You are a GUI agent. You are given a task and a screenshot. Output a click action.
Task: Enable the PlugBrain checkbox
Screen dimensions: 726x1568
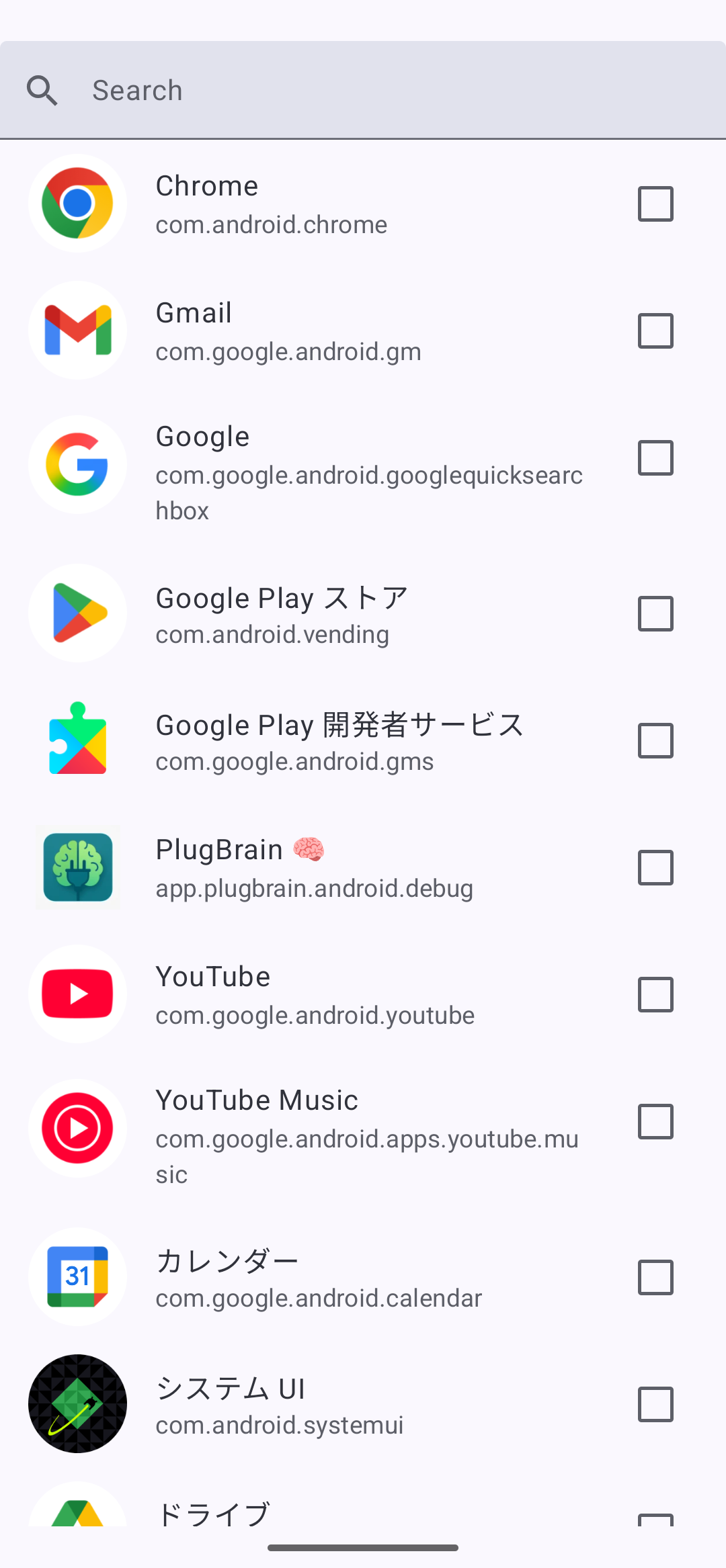coord(655,867)
